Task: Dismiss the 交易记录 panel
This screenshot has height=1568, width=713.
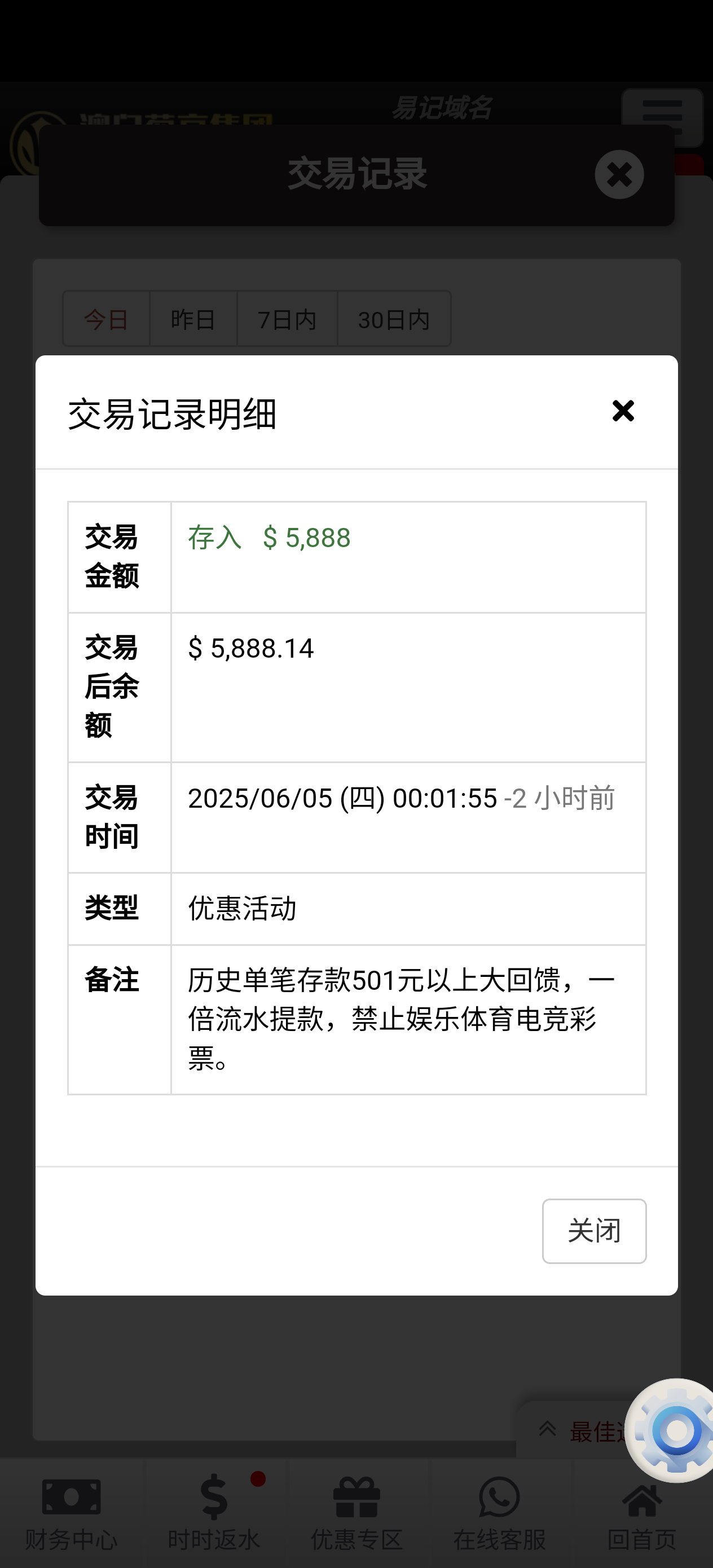Action: click(619, 175)
